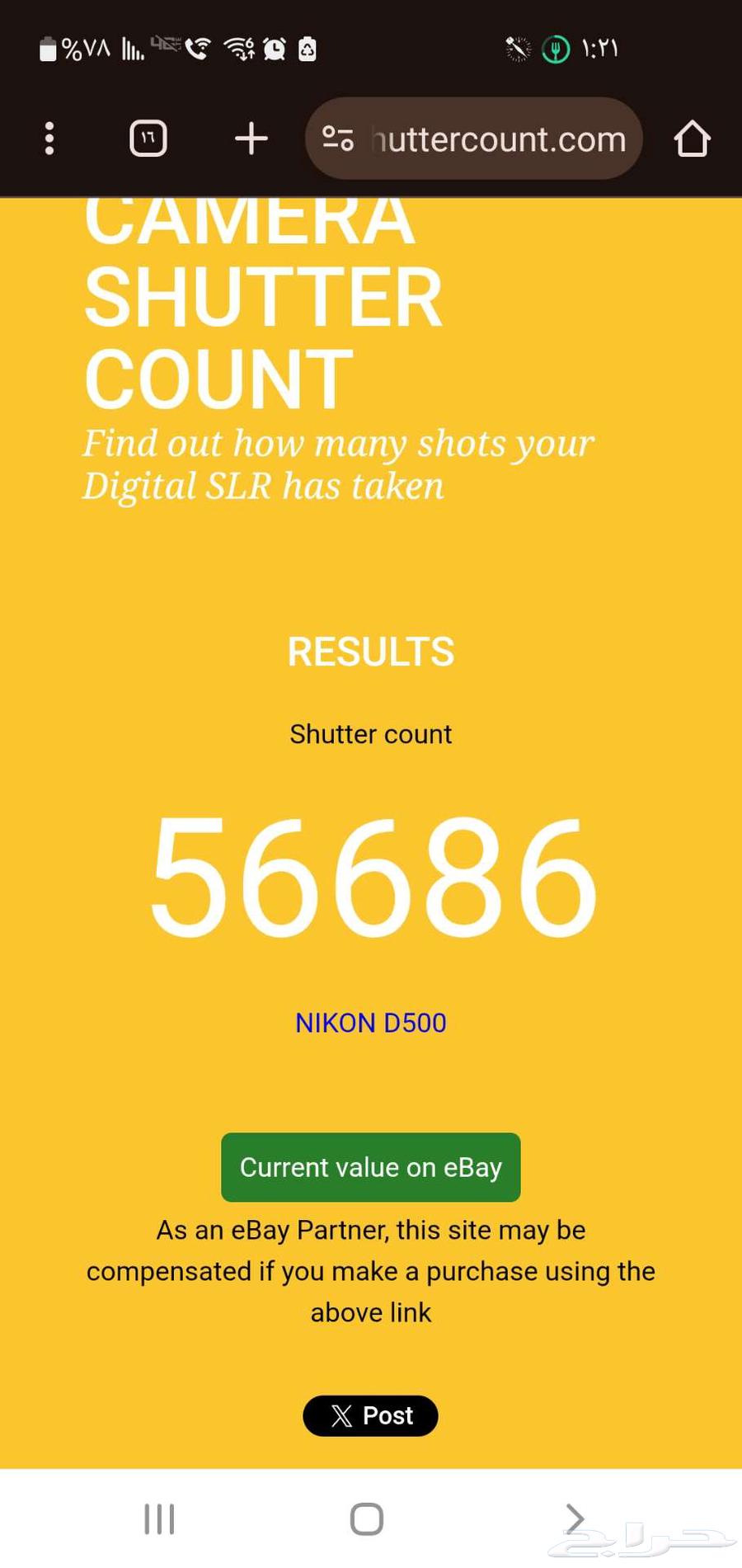Check Current value on eBay
The height and width of the screenshot is (1568, 742).
point(370,1167)
